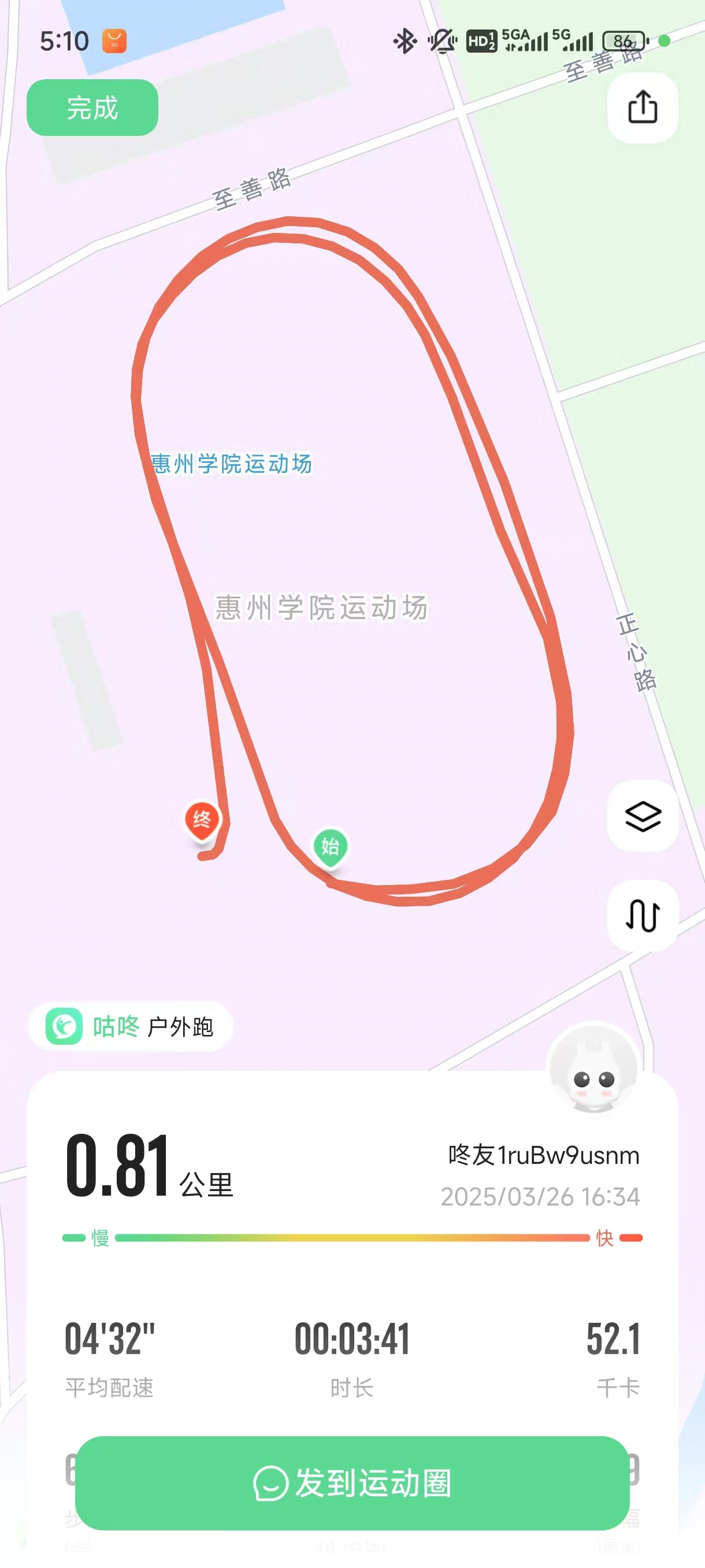
Task: Share this run via the share icon
Action: coord(643,108)
